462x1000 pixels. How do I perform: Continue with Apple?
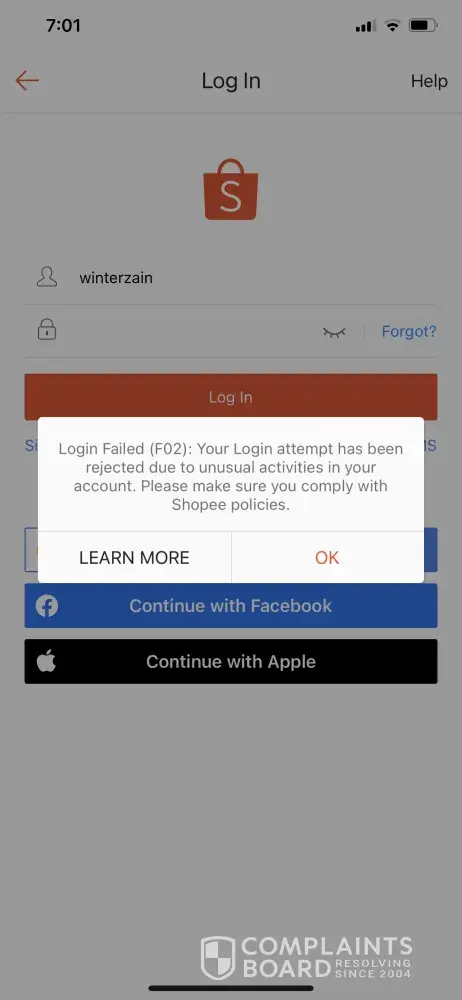point(231,661)
